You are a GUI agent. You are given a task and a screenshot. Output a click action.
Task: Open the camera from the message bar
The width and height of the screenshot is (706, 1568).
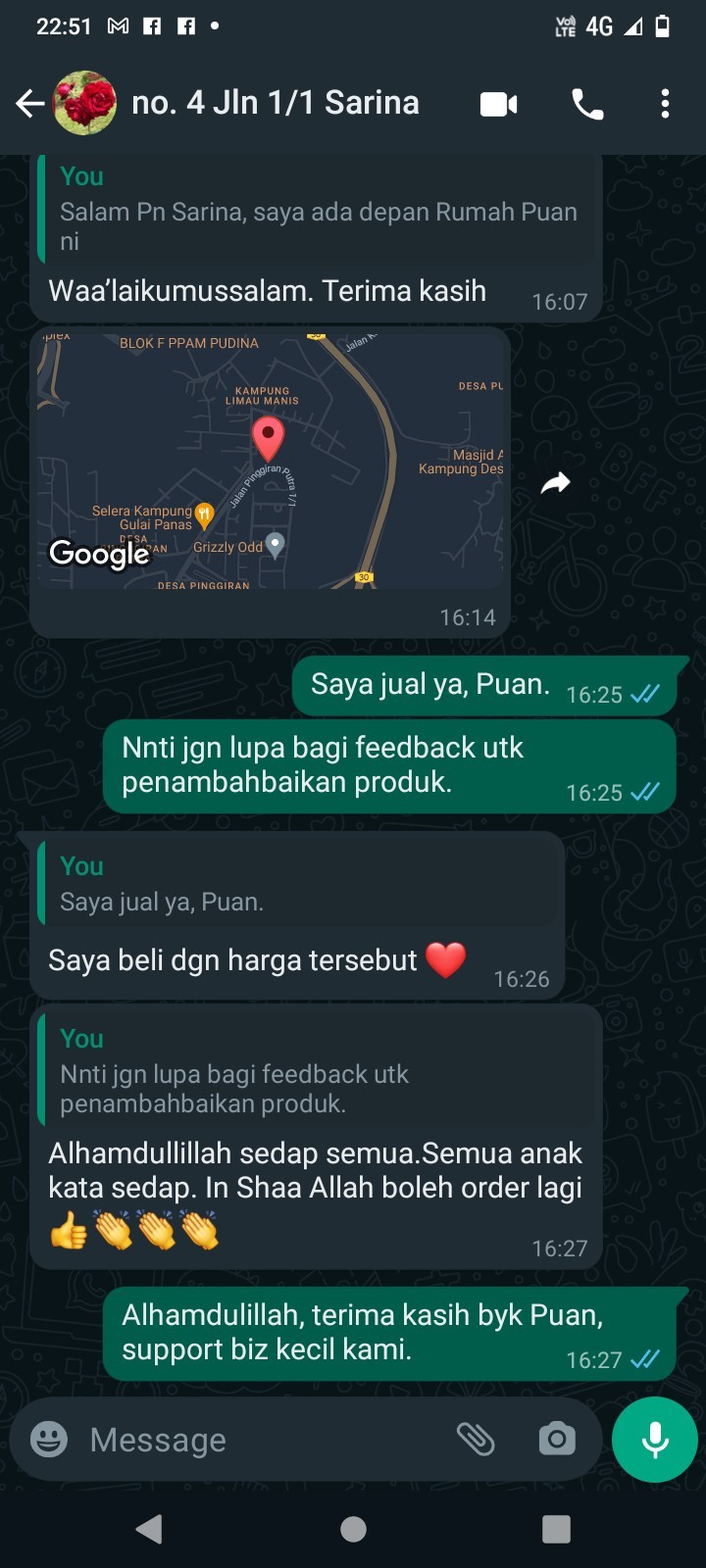(x=557, y=1440)
